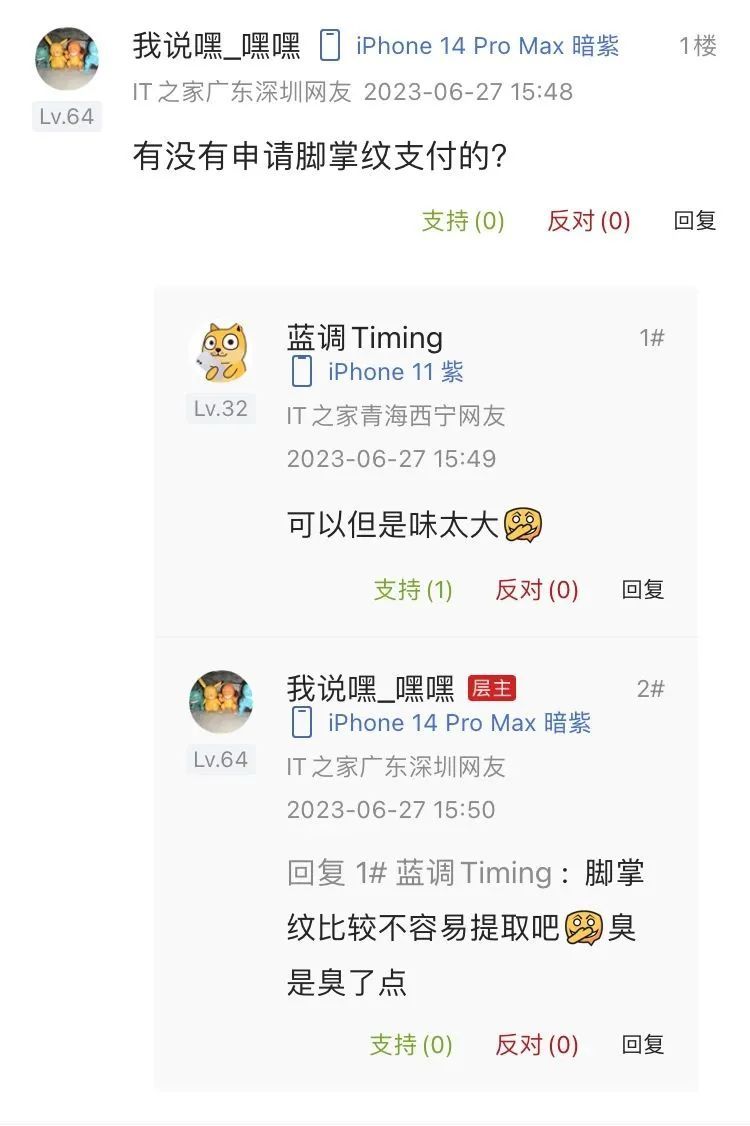
Task: Tap the iPhone 11 紫 device tag
Action: (378, 372)
